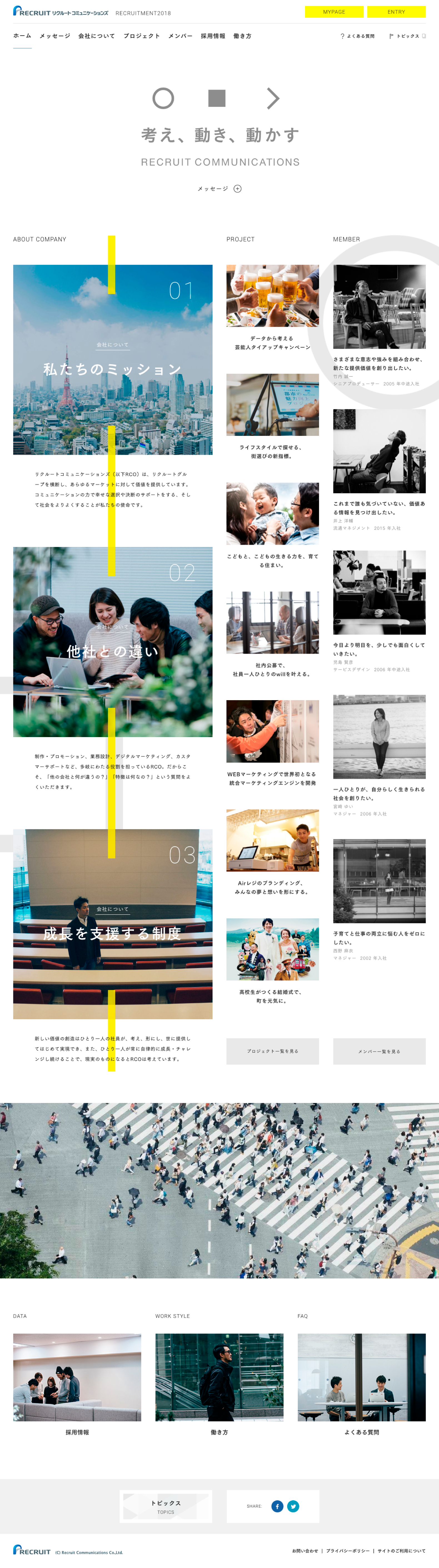Open 他社との違い card
The height and width of the screenshot is (1568, 439).
113,642
